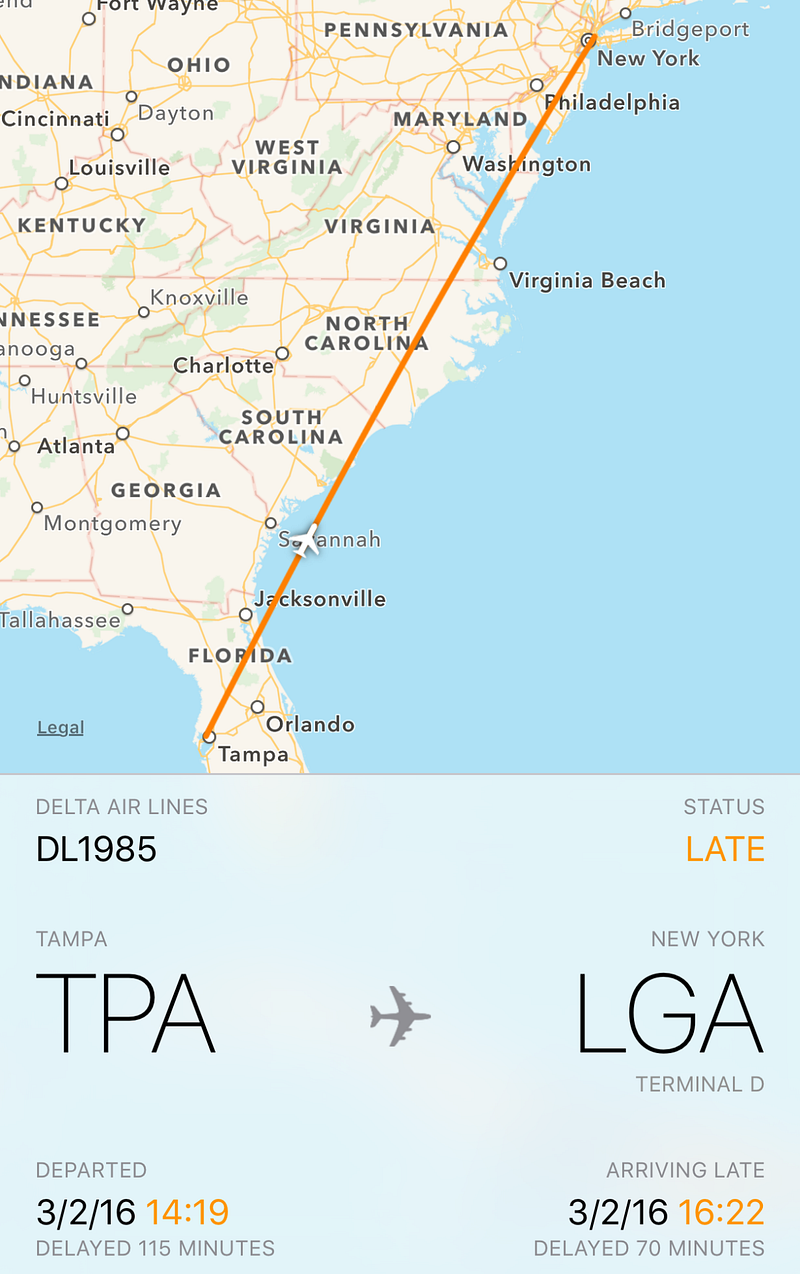Open the Legal link on the map
This screenshot has width=800, height=1274.
coord(60,728)
